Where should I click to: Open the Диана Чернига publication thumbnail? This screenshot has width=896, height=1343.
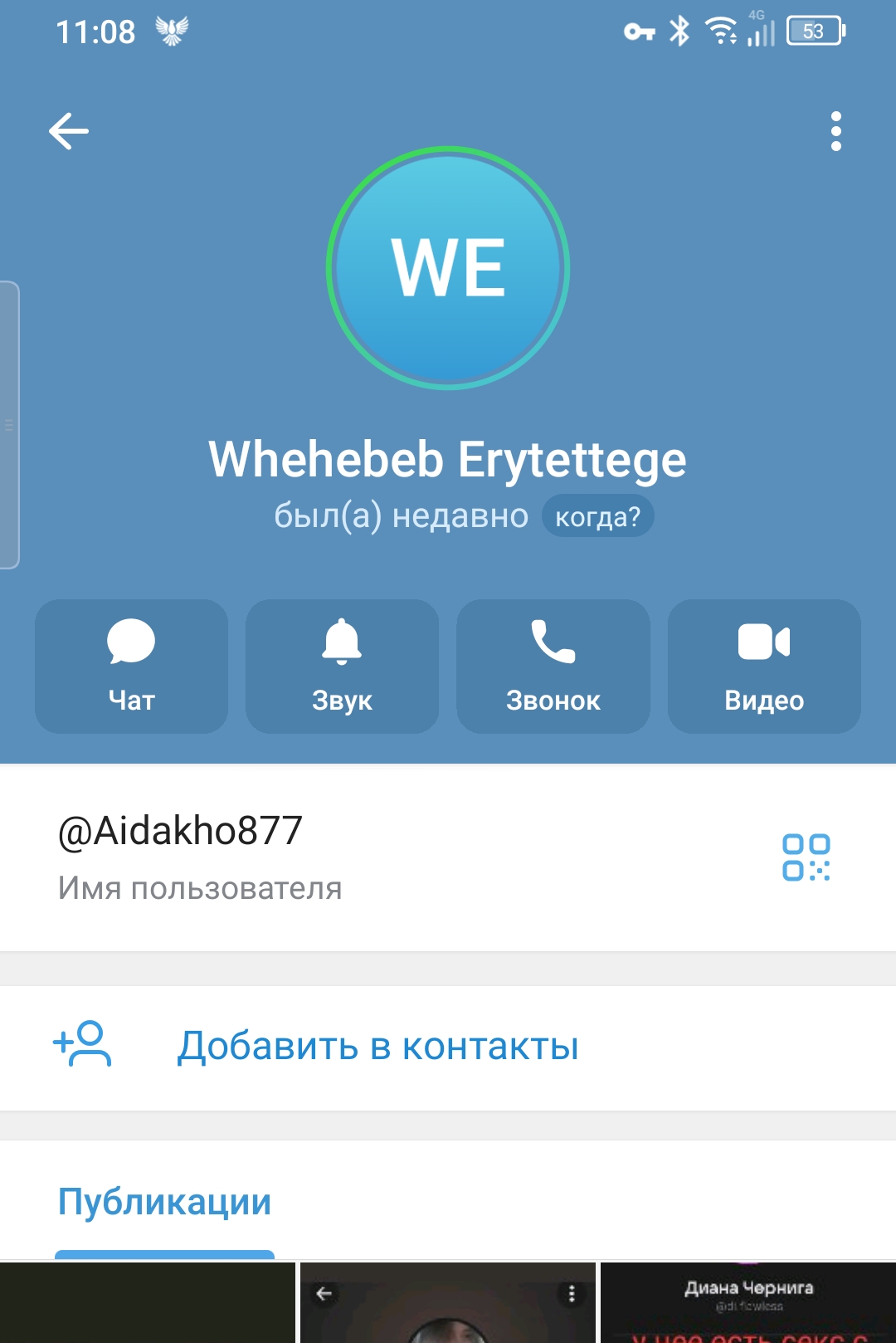pyautogui.click(x=748, y=1303)
